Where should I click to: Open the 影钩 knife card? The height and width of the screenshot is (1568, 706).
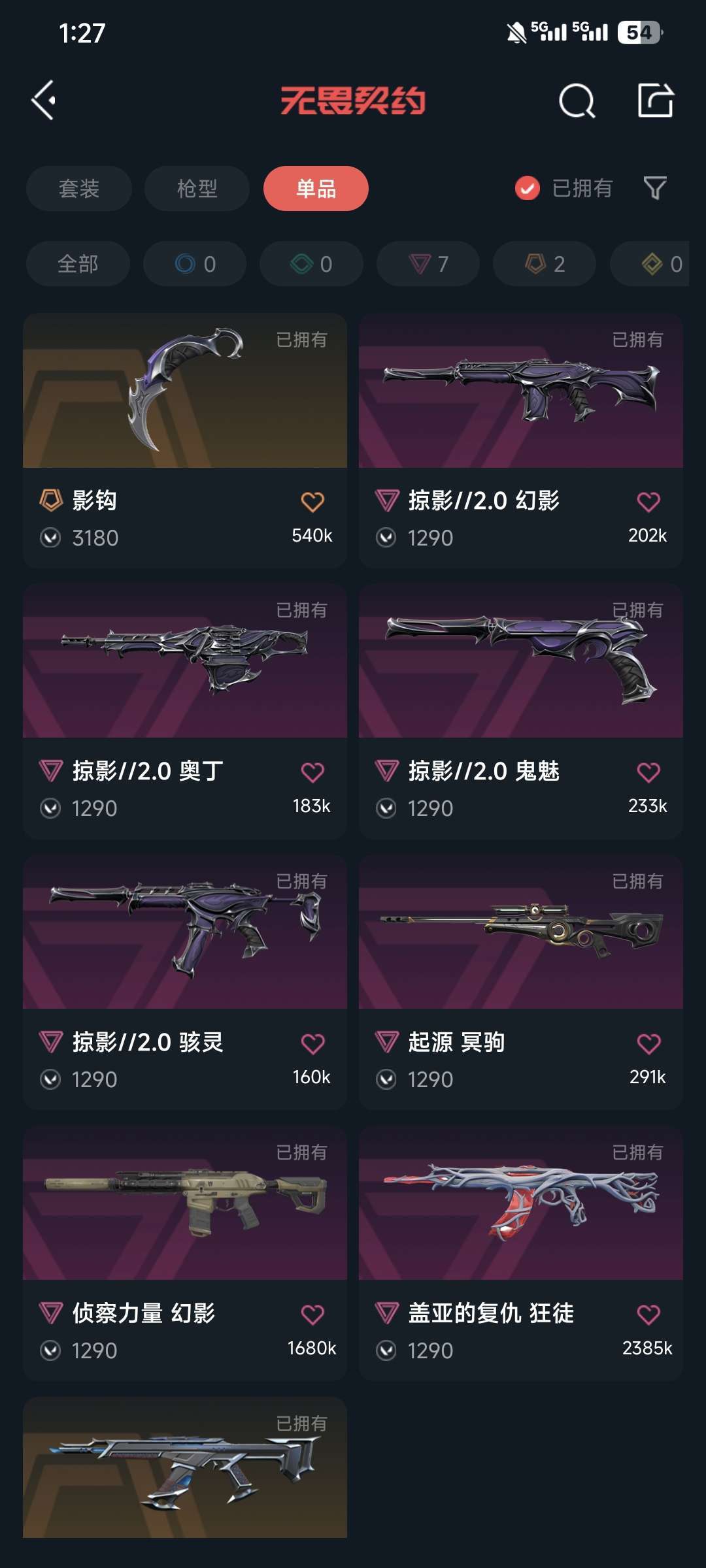click(185, 392)
